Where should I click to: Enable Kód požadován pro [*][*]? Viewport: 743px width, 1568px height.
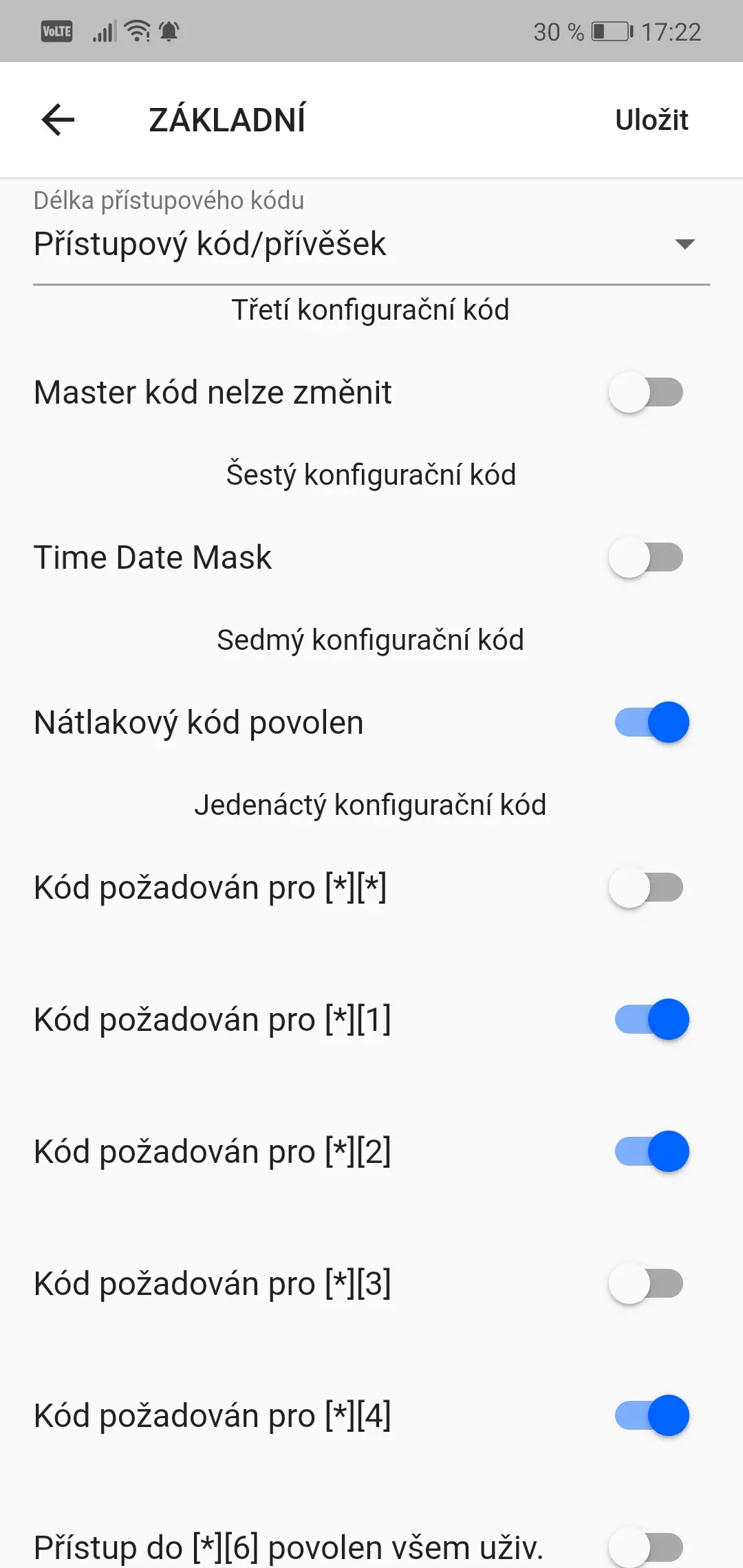click(x=646, y=888)
